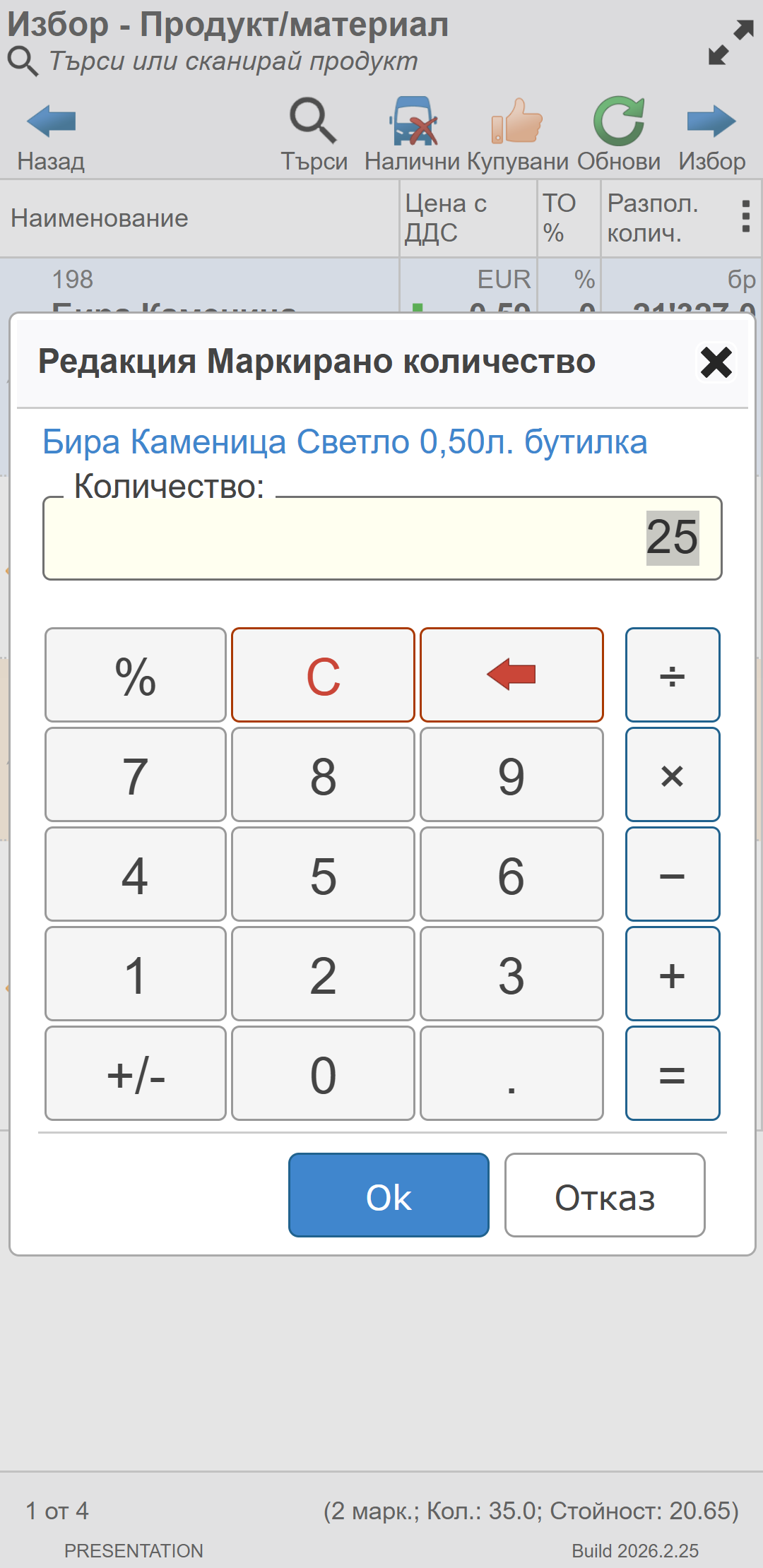Select the multiply operator
The image size is (763, 1568).
(x=673, y=775)
